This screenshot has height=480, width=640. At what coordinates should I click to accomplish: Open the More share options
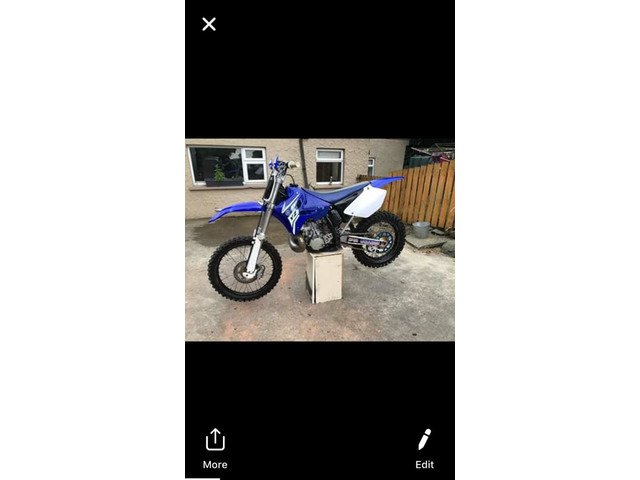click(215, 447)
